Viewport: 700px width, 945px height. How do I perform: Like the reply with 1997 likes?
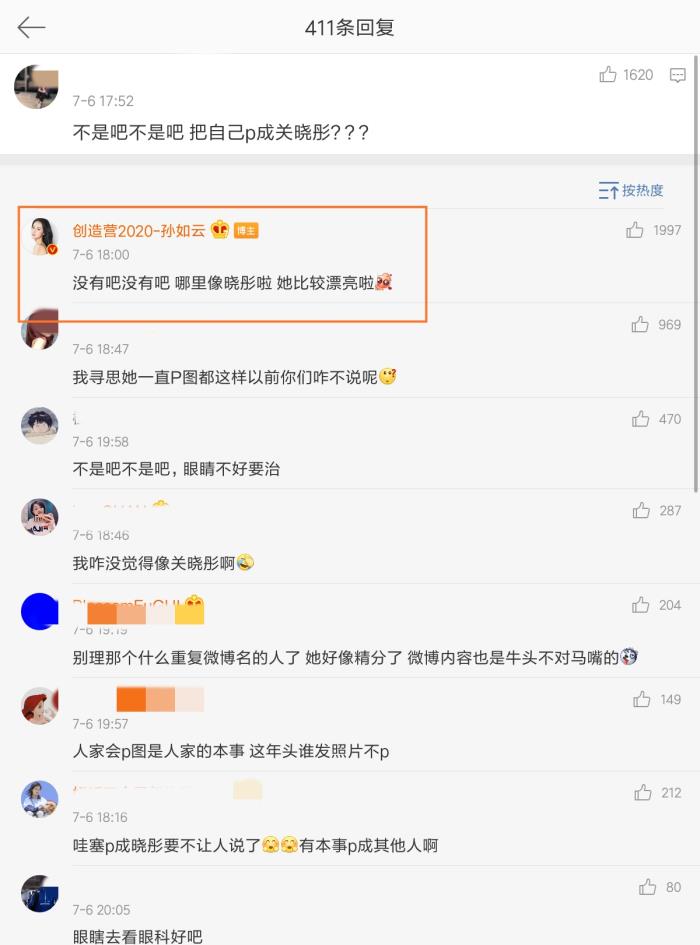tap(634, 231)
